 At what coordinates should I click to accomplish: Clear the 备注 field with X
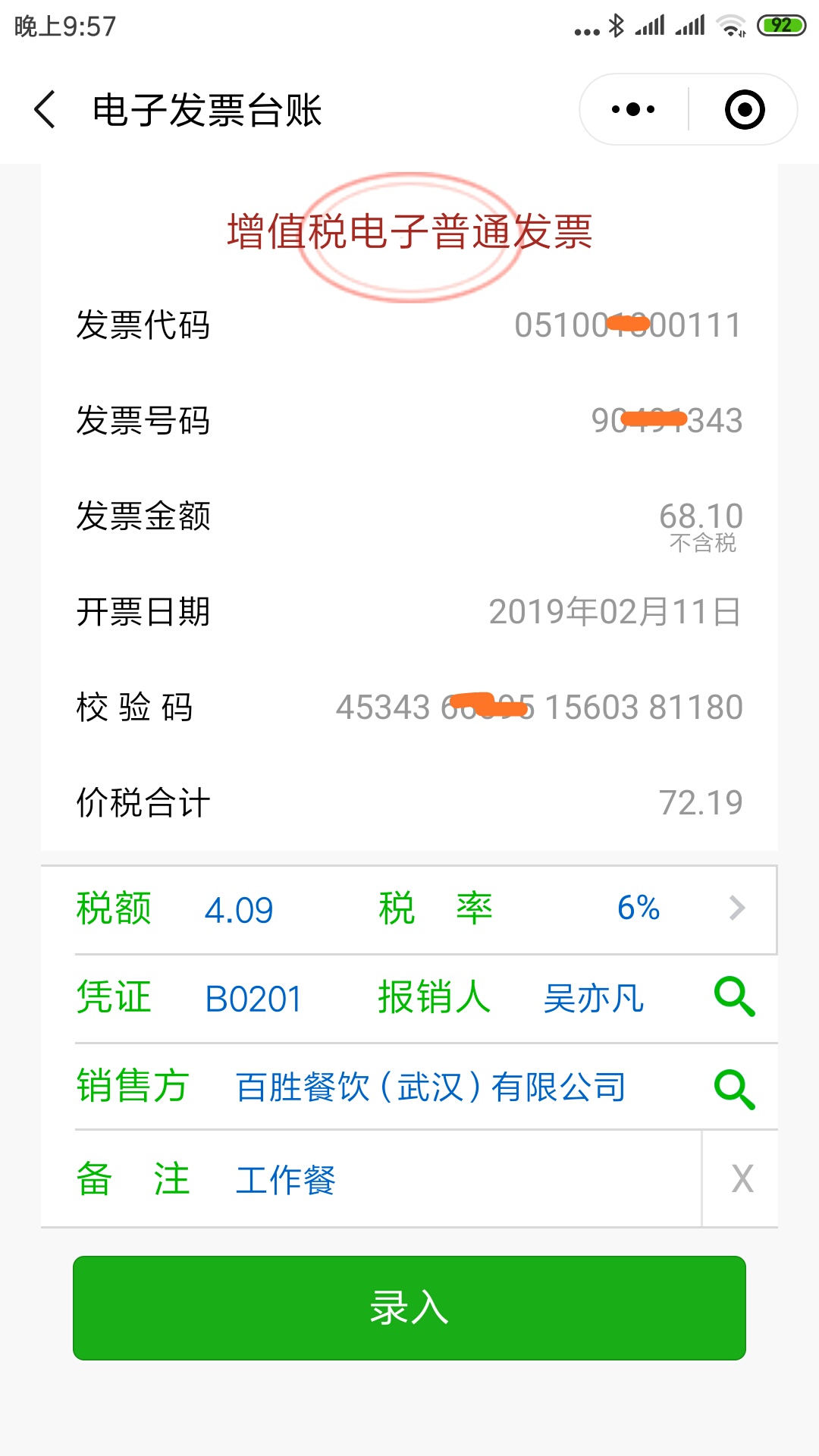pos(742,1179)
